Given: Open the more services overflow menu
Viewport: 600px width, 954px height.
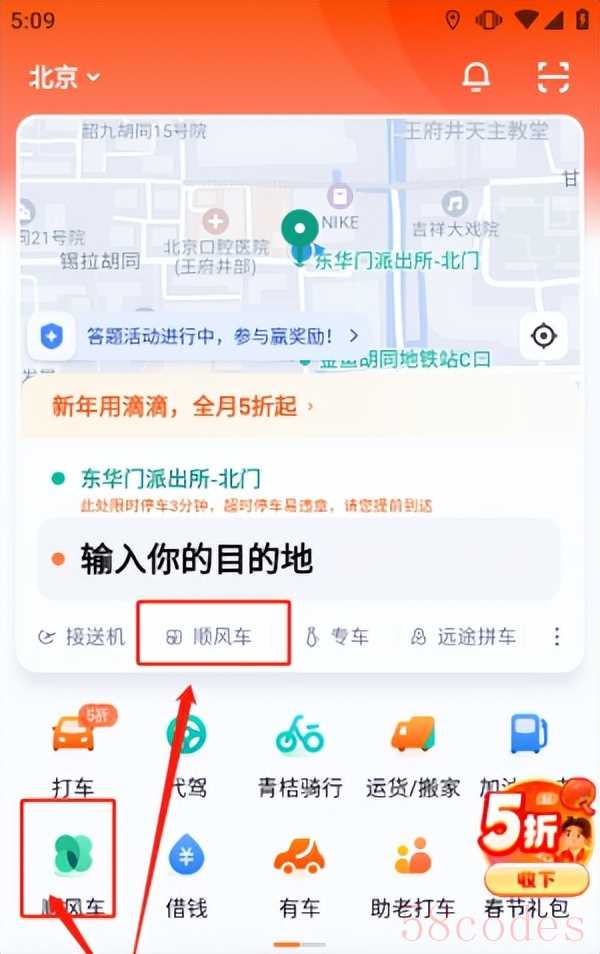Looking at the screenshot, I should [x=558, y=636].
